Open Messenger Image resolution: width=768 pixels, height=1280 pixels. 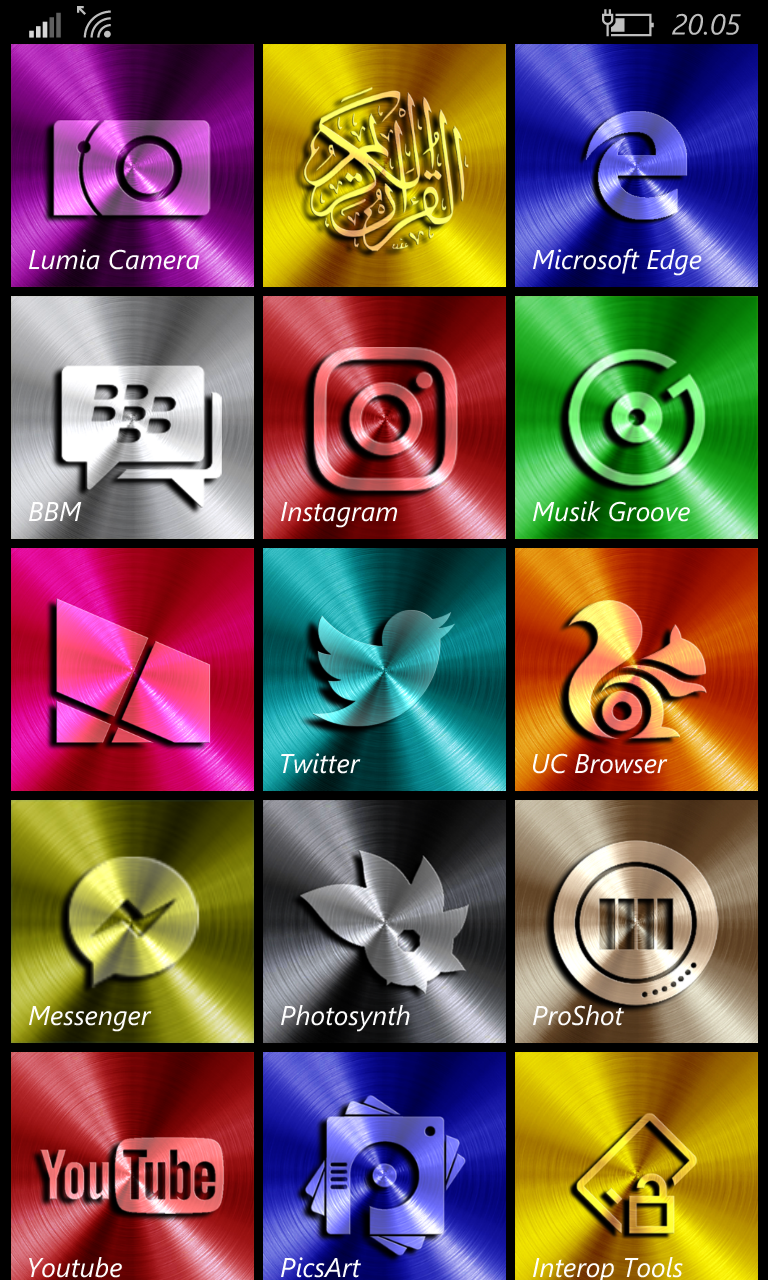(x=133, y=921)
